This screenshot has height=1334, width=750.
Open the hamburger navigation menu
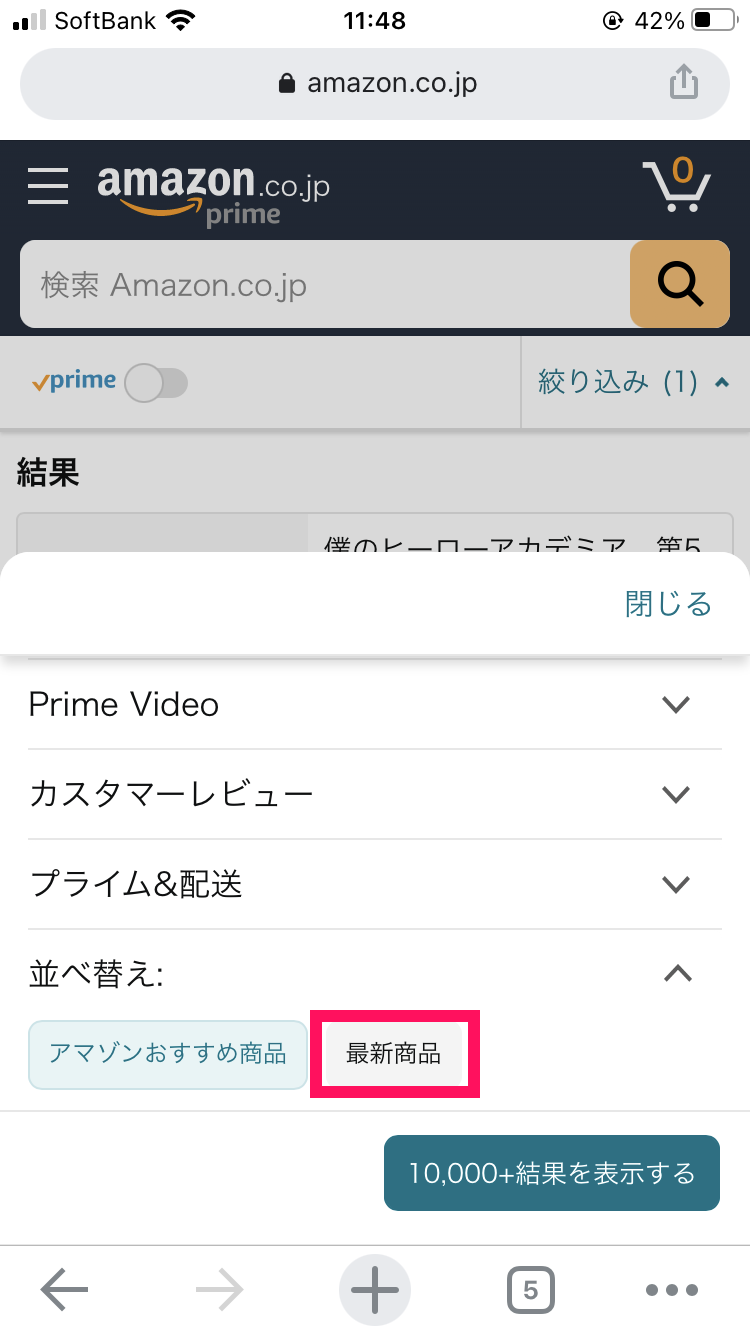click(x=47, y=186)
